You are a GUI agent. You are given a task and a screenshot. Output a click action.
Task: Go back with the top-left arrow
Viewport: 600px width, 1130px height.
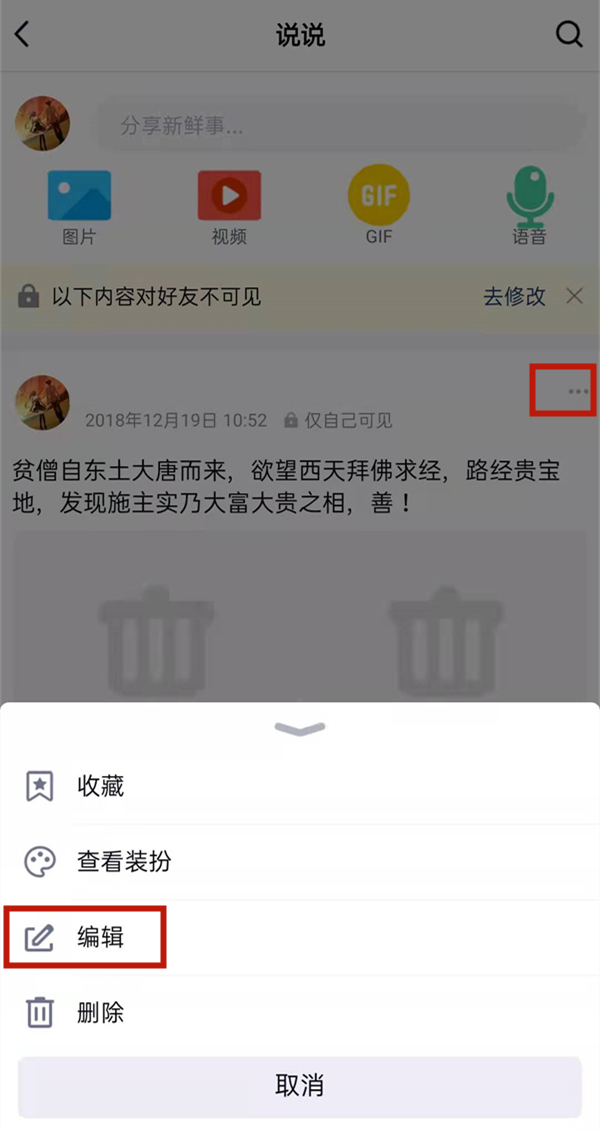point(23,35)
